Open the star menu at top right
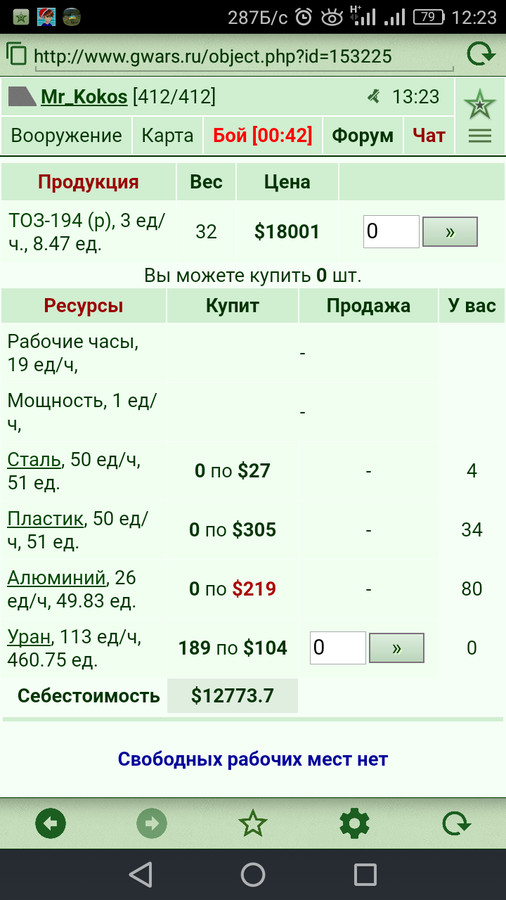The image size is (506, 900). [480, 105]
